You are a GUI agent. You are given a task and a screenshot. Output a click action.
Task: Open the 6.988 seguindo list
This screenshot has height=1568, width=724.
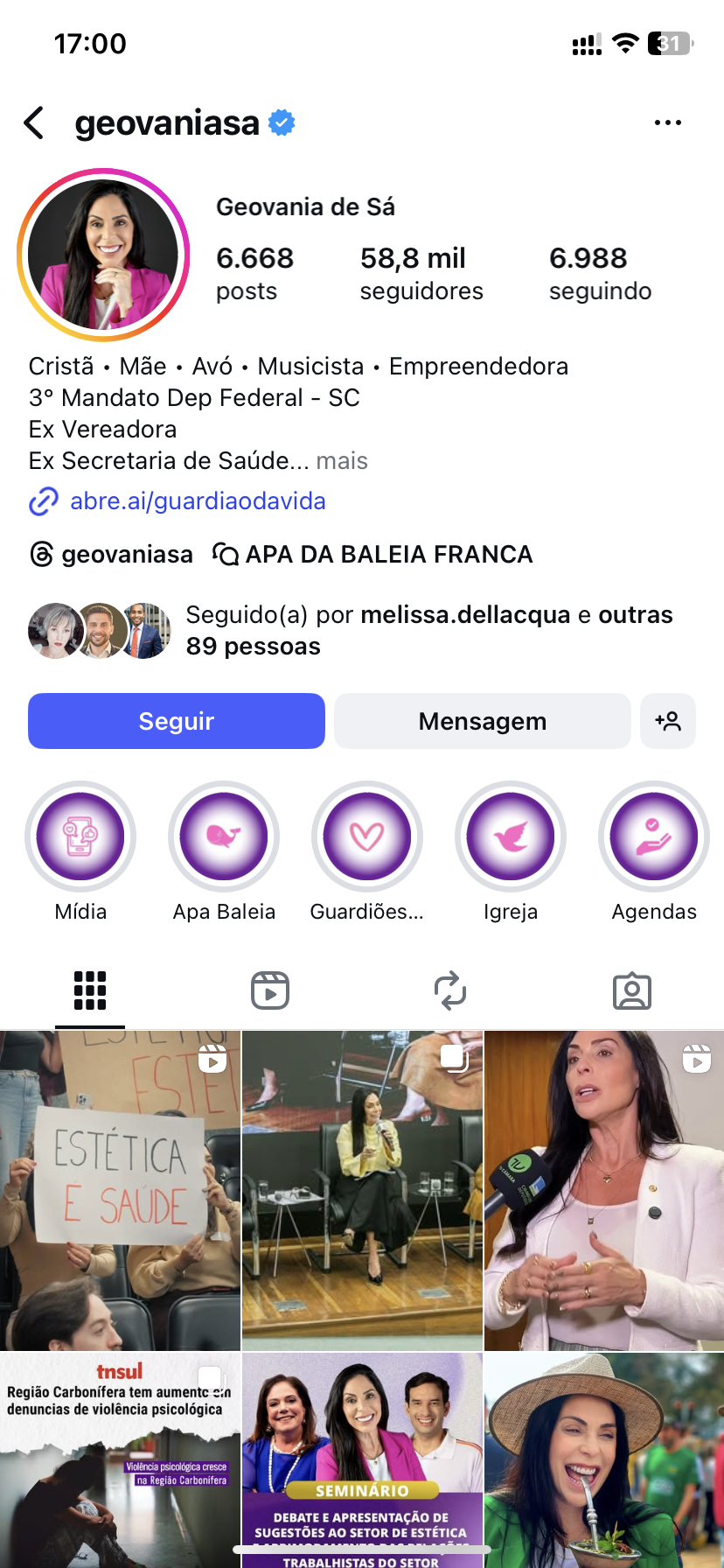[x=600, y=273]
